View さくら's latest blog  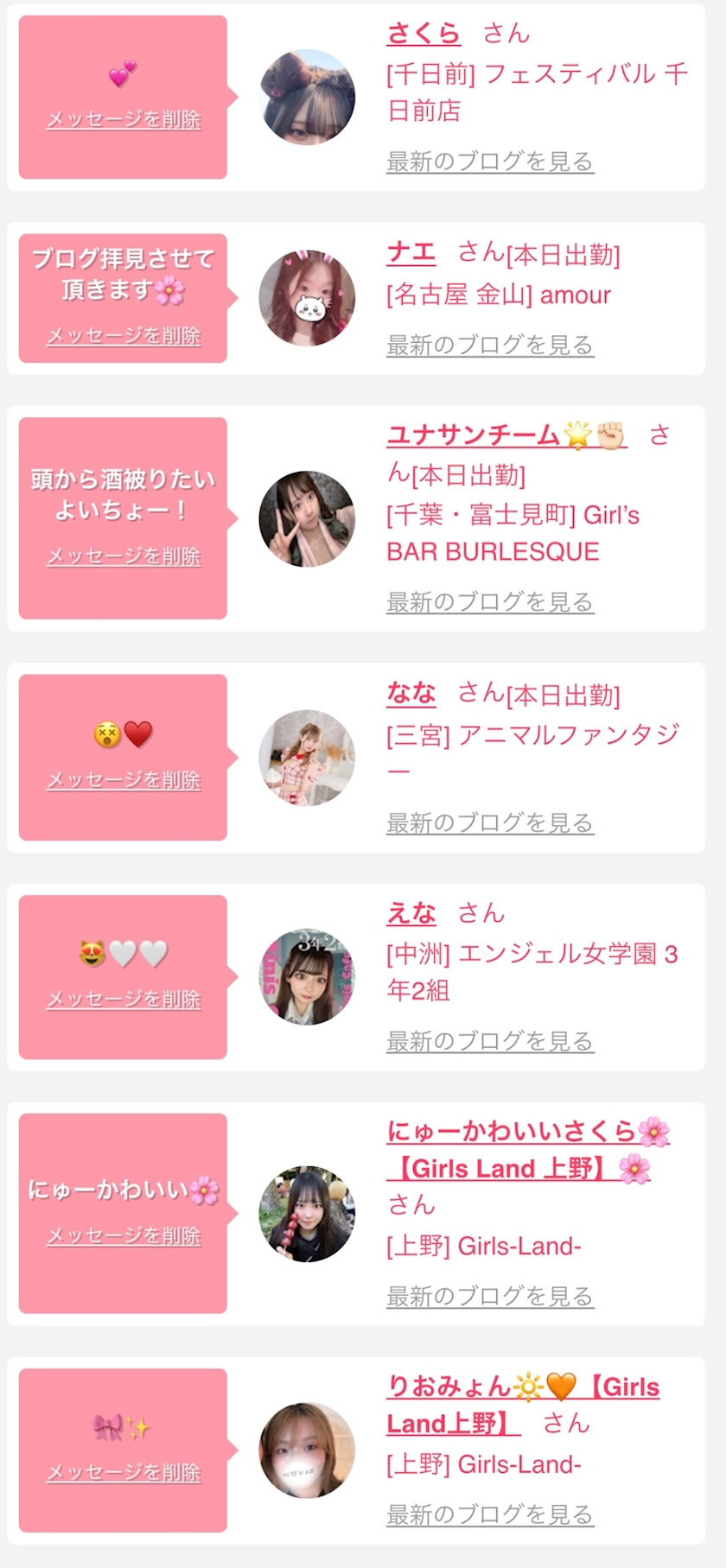[489, 162]
